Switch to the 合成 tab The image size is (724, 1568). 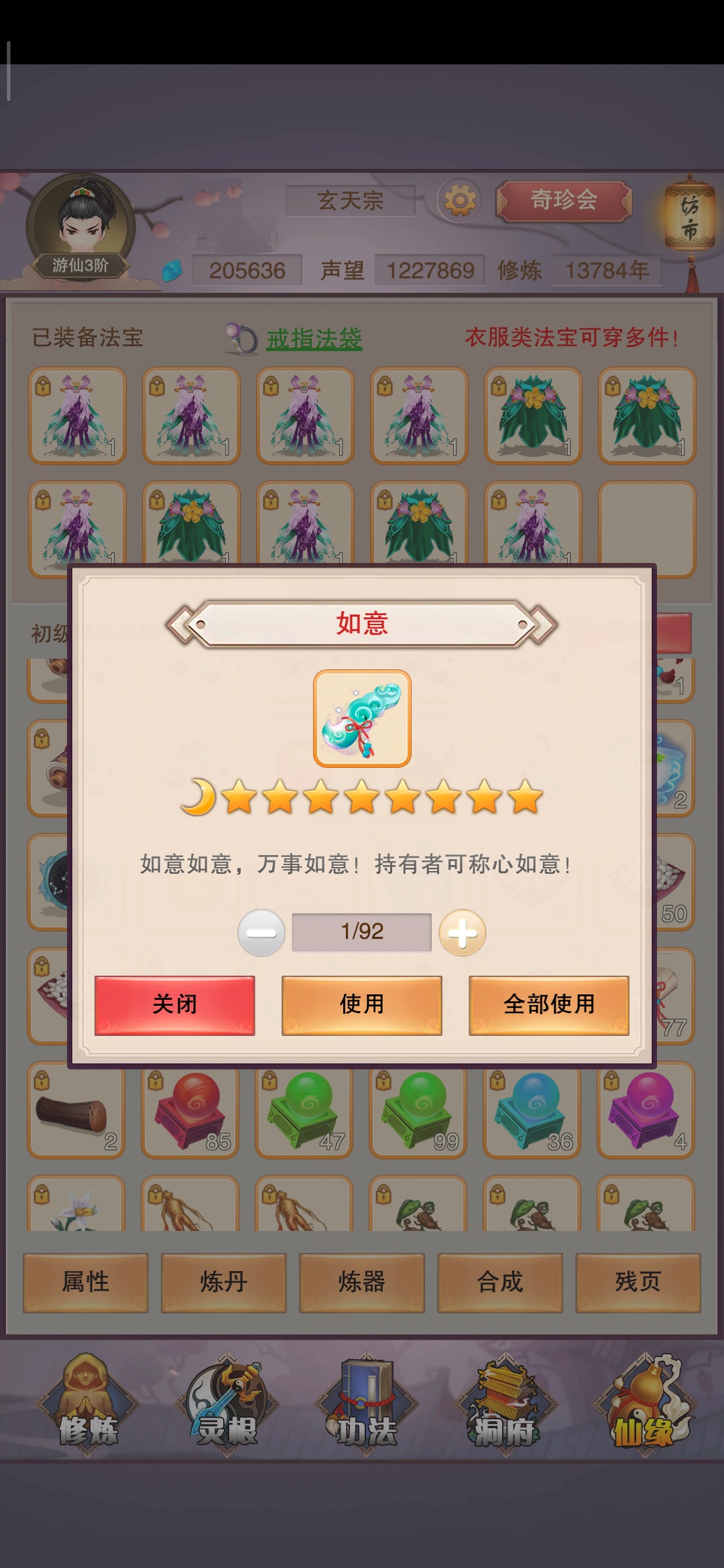[x=500, y=1282]
